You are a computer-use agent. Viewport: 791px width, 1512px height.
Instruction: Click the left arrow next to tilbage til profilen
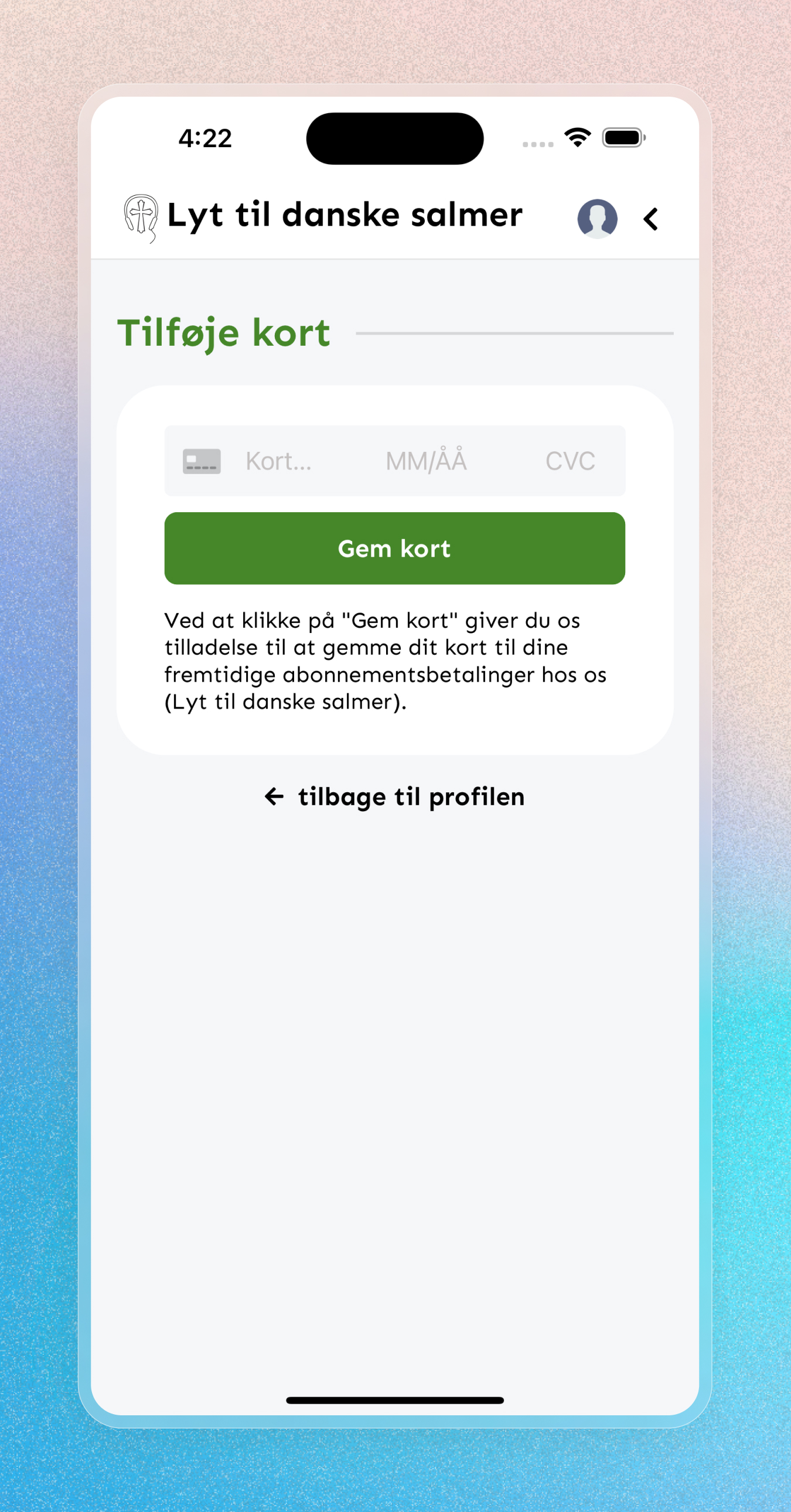click(x=274, y=796)
